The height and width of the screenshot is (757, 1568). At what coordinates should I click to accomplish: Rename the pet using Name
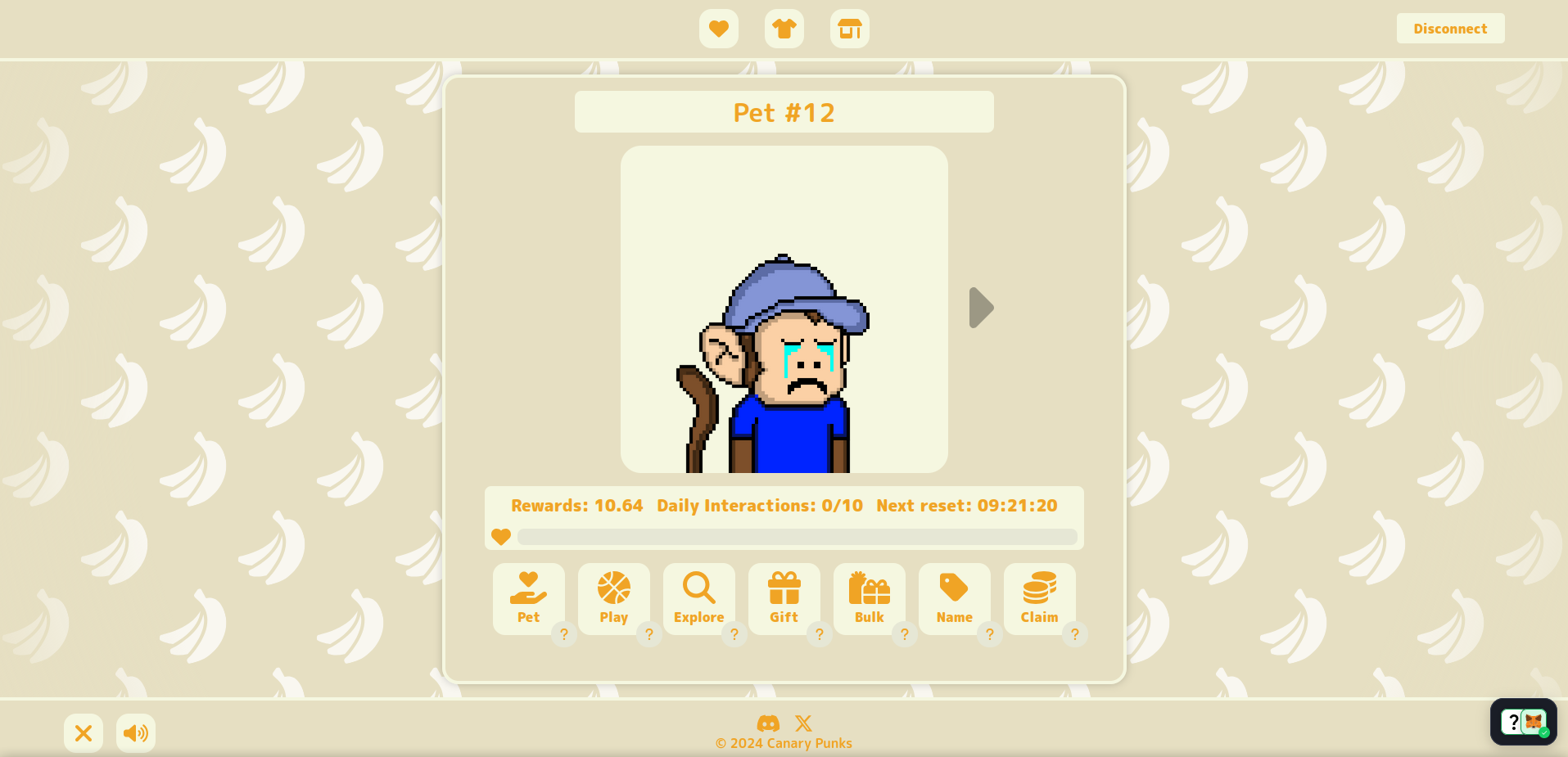point(954,597)
